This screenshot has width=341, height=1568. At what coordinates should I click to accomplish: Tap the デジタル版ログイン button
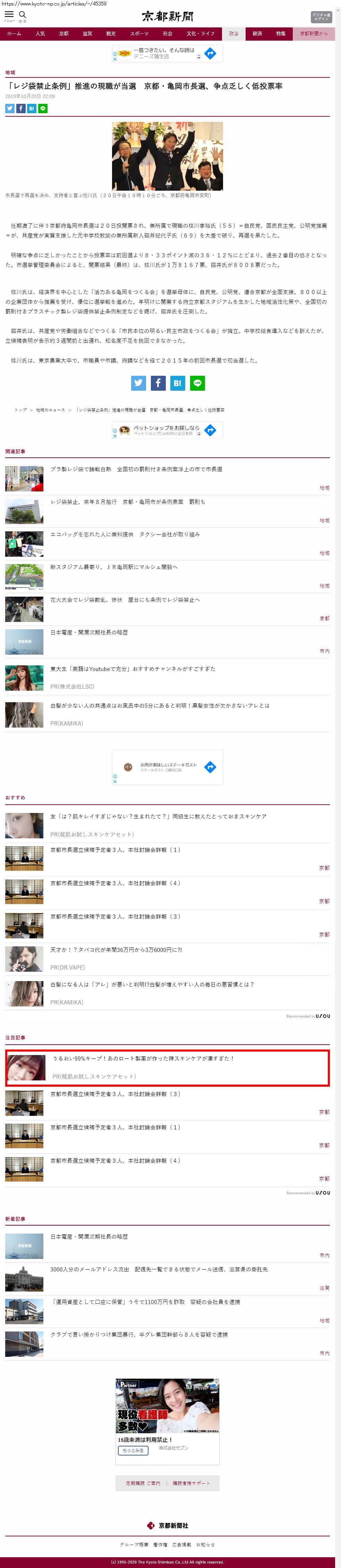(321, 17)
